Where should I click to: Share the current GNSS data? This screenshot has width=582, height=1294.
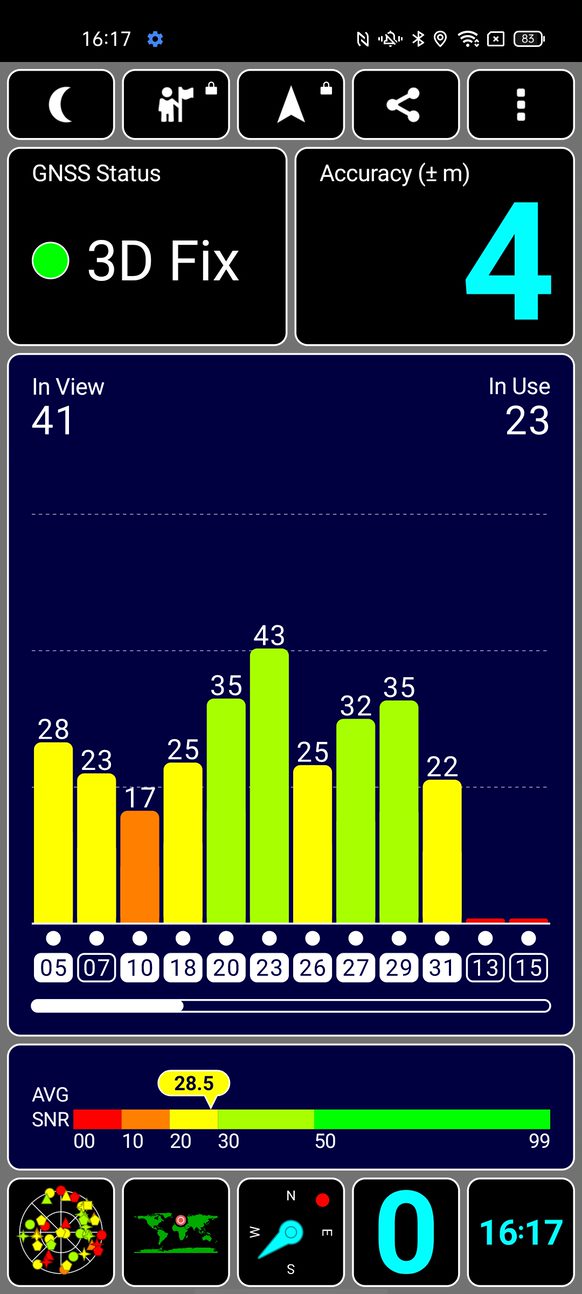pos(406,104)
